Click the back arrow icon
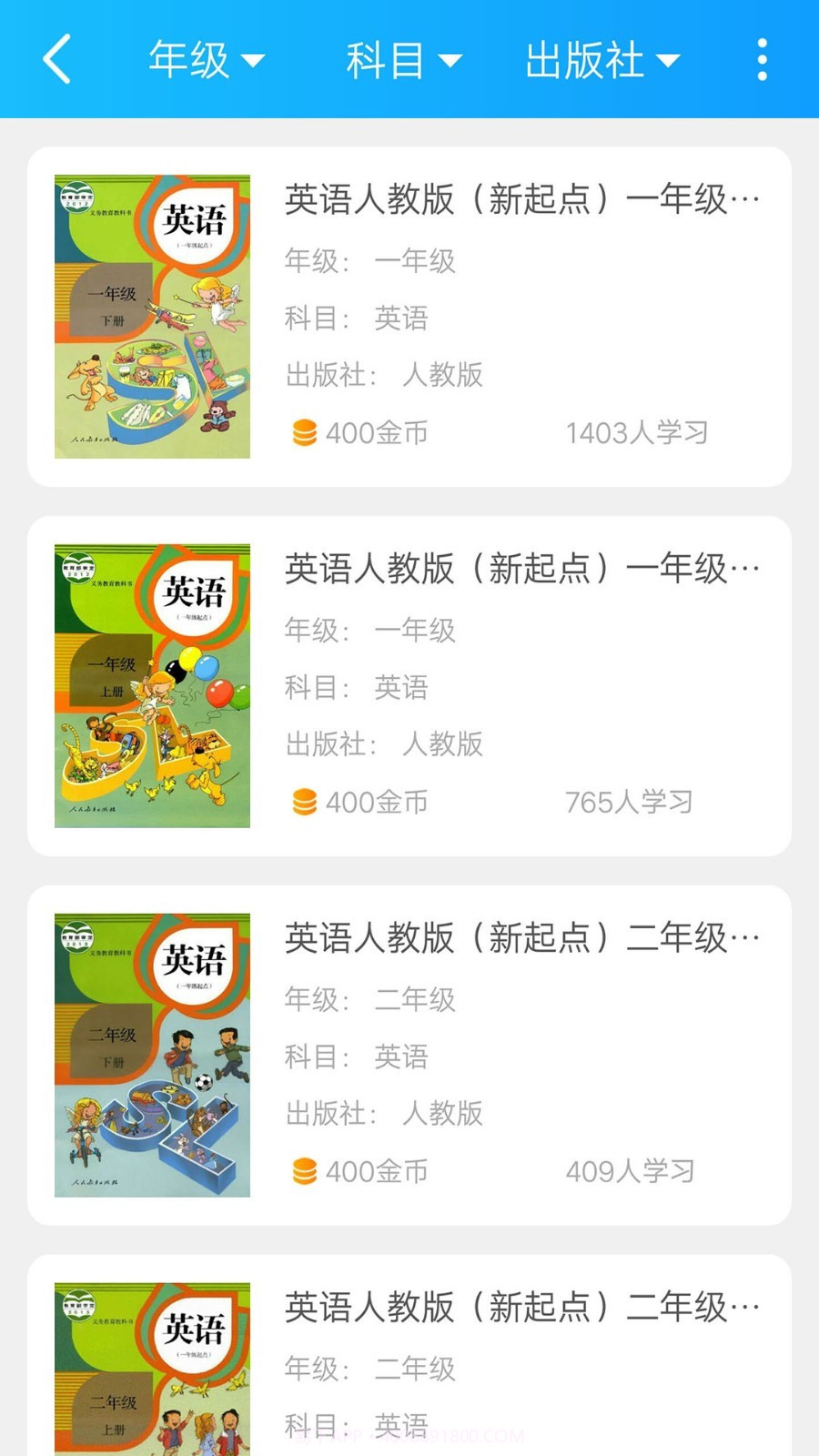 (55, 57)
